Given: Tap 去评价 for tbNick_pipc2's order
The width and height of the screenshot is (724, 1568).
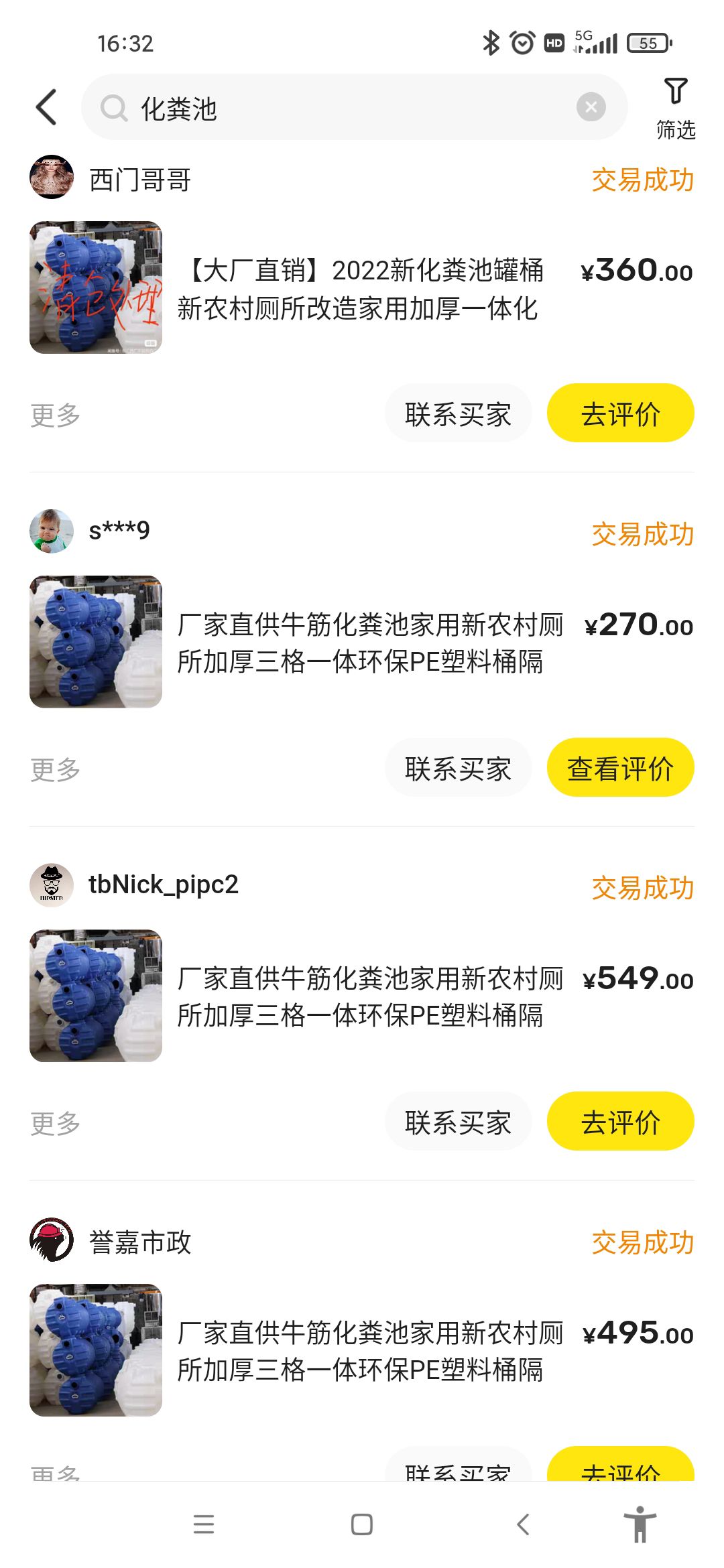Looking at the screenshot, I should click(x=620, y=1122).
